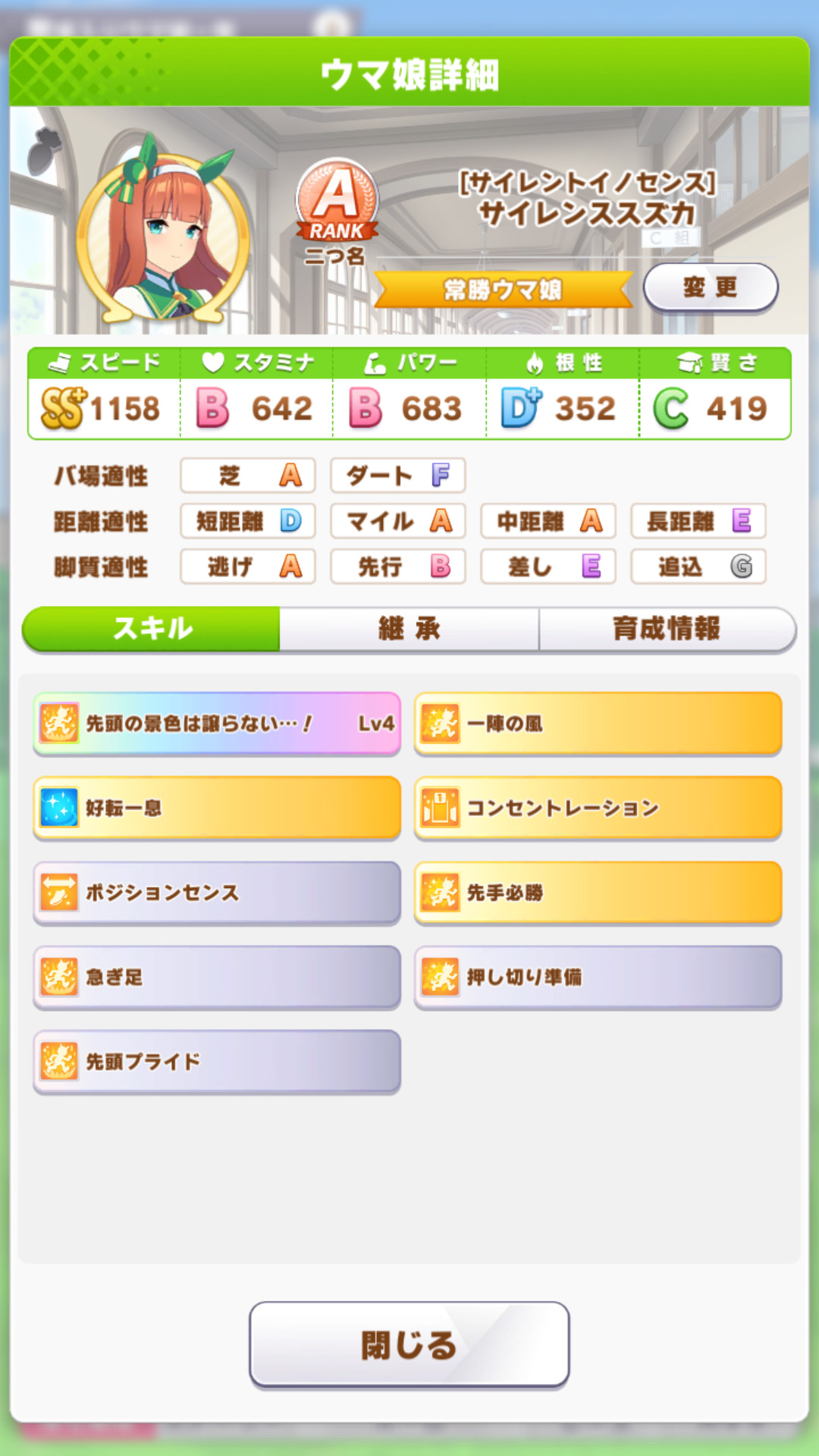Tap the 変更 button

[x=710, y=287]
